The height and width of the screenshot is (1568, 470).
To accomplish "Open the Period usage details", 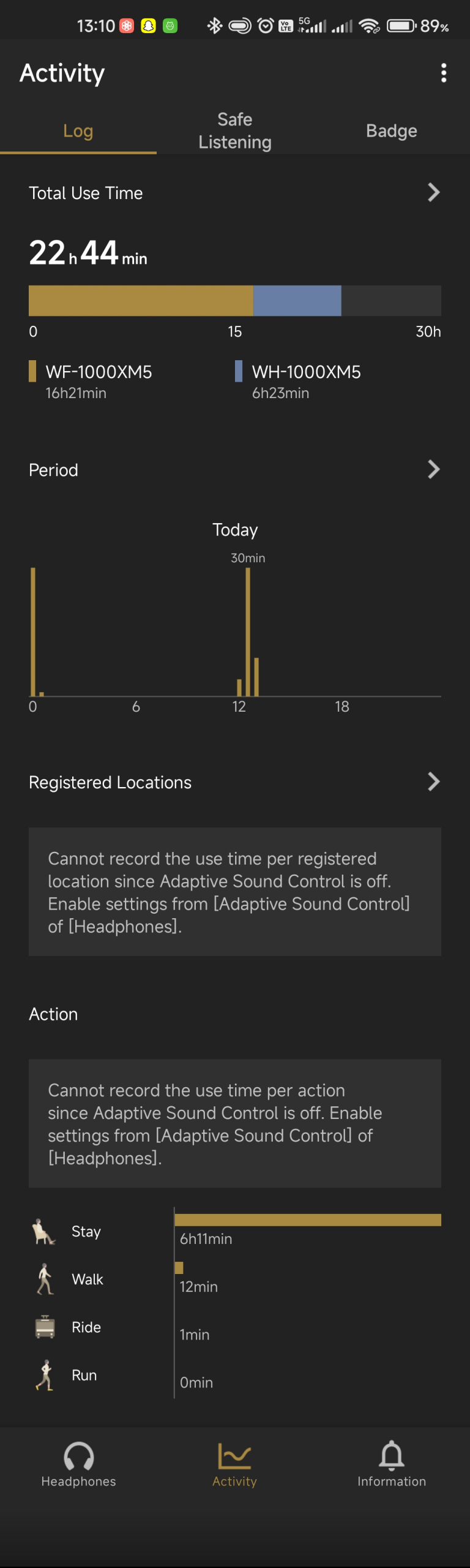I will point(433,470).
